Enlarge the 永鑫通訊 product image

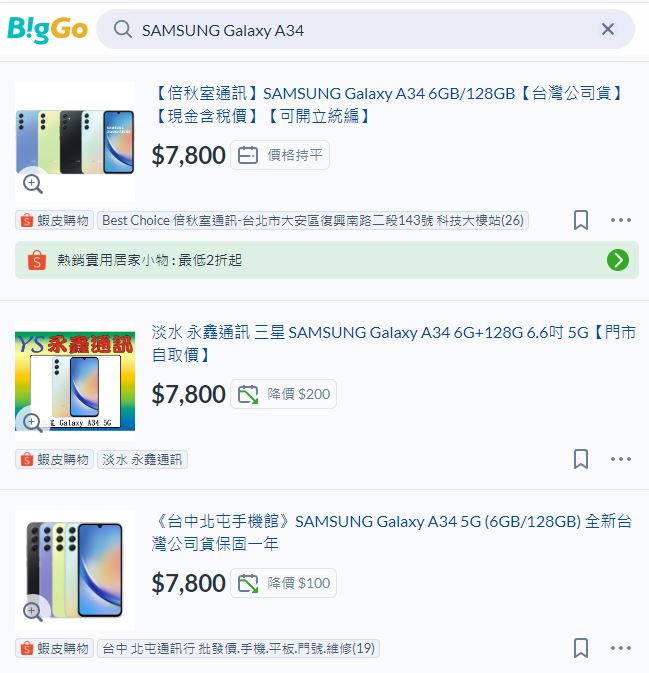[33, 421]
